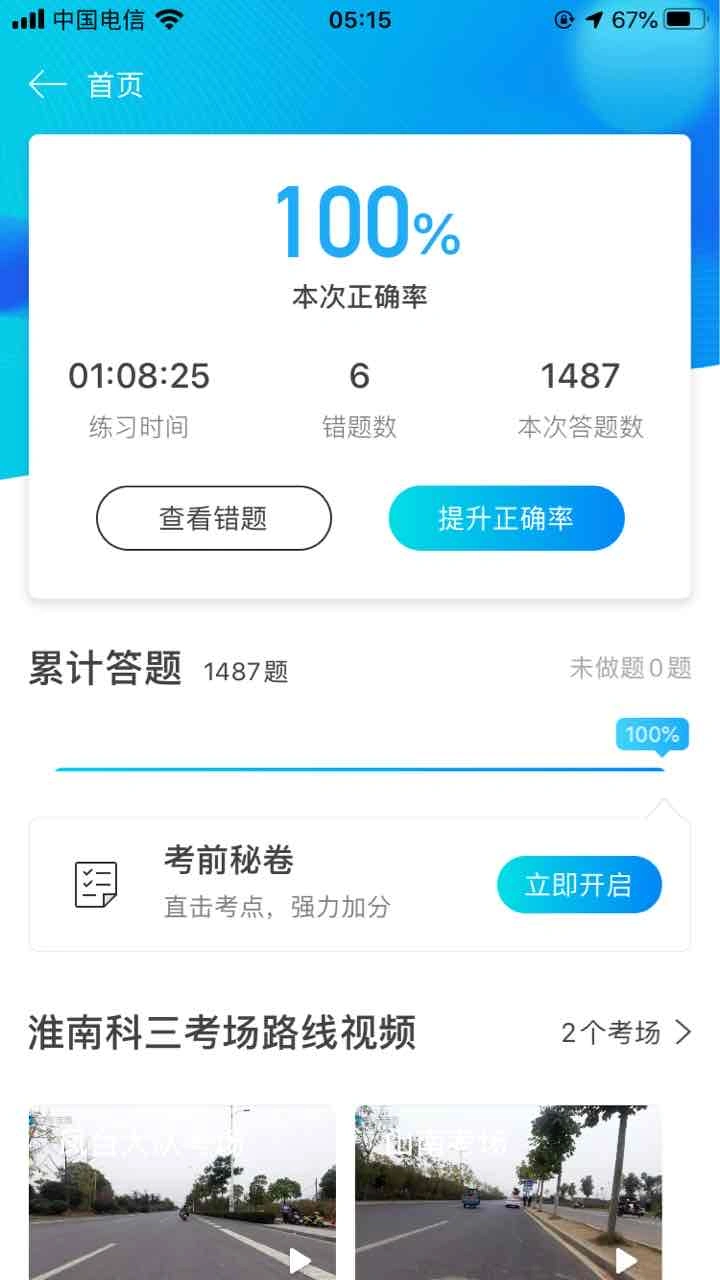Tap the 查看错题 button
This screenshot has width=720, height=1280.
[213, 518]
